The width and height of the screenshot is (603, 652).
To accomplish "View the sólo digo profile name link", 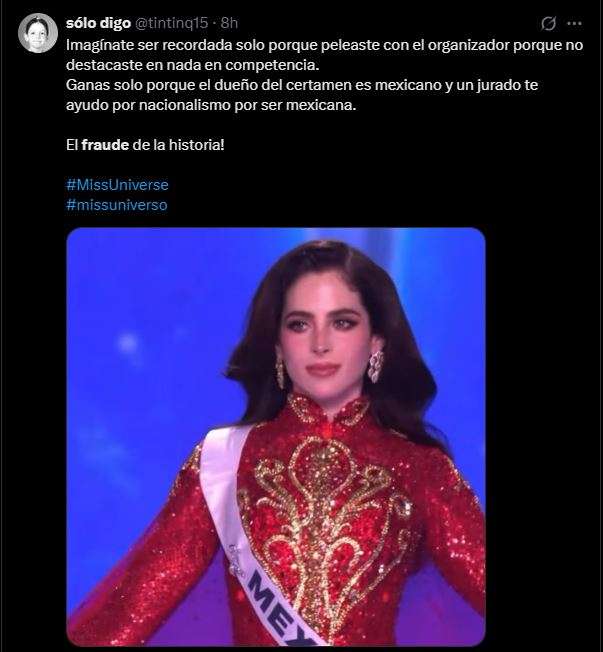I will pyautogui.click(x=98, y=22).
